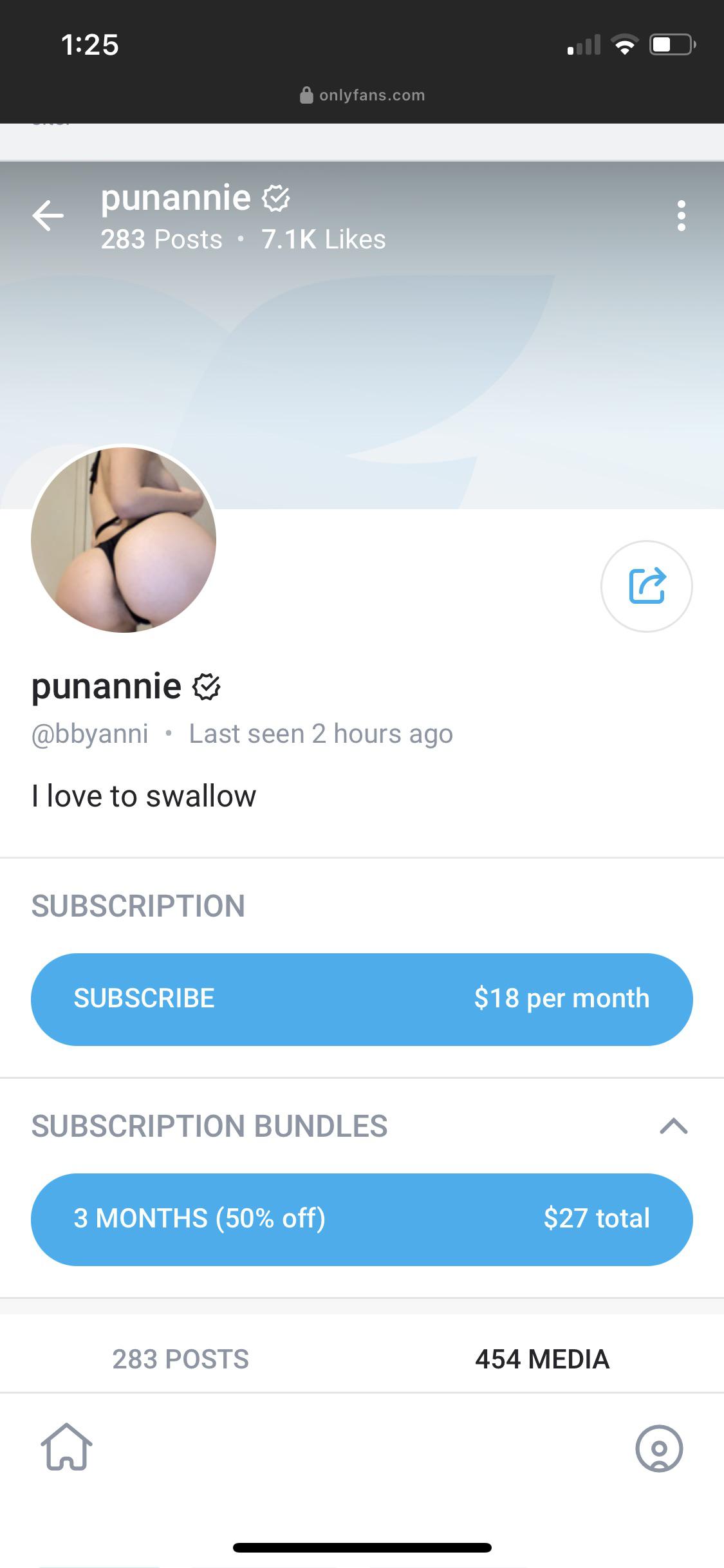Open the share profile icon
This screenshot has width=724, height=1568.
pyautogui.click(x=646, y=586)
